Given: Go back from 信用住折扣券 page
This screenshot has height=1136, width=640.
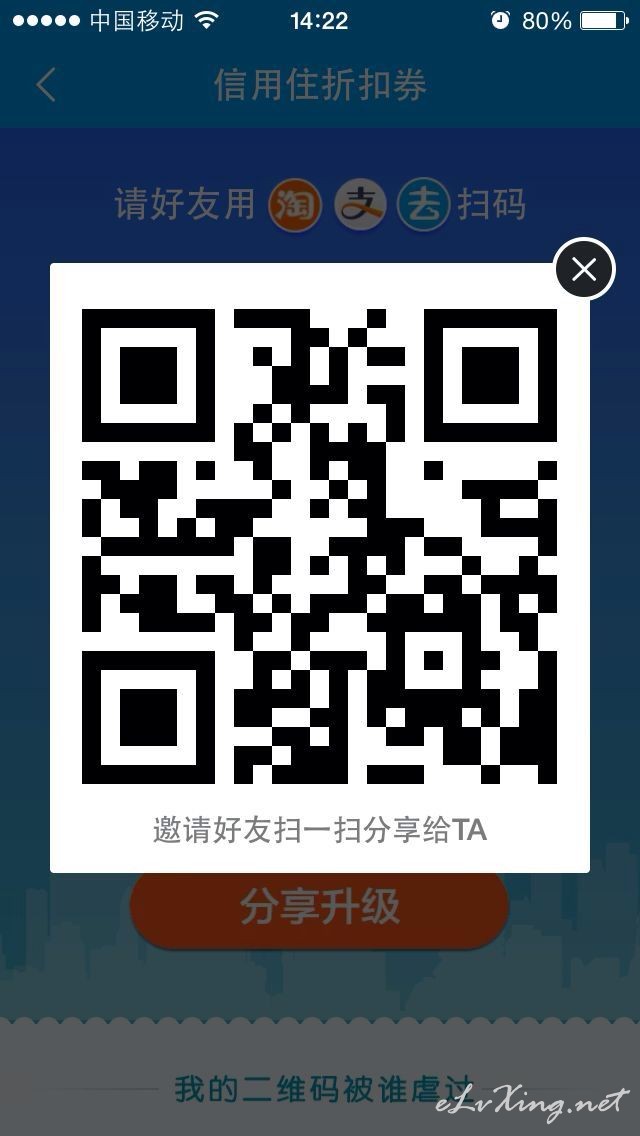Looking at the screenshot, I should (x=45, y=84).
